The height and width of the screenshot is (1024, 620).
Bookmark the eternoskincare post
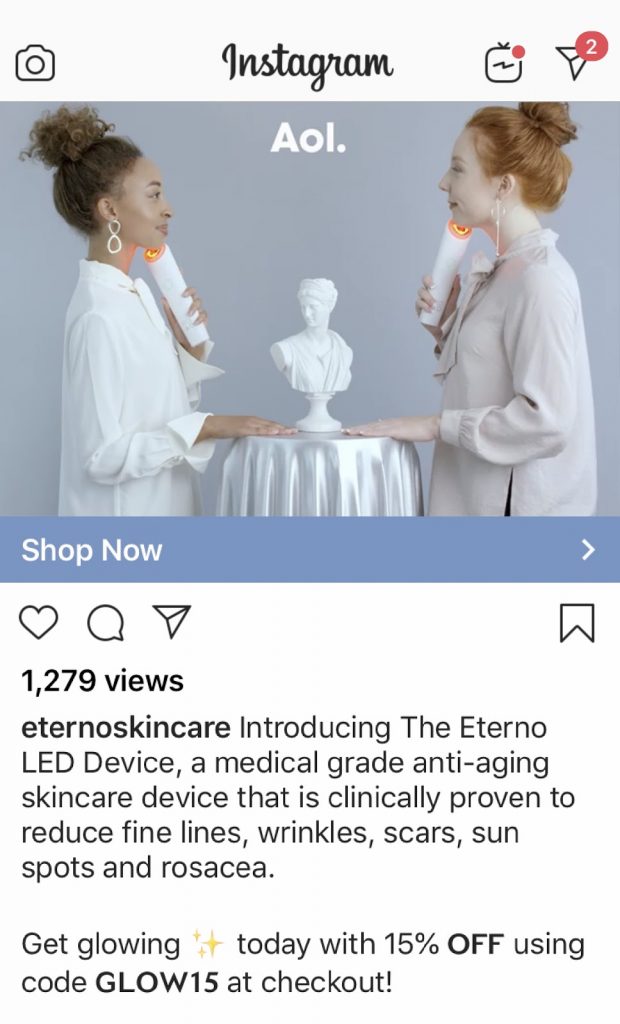coord(578,622)
